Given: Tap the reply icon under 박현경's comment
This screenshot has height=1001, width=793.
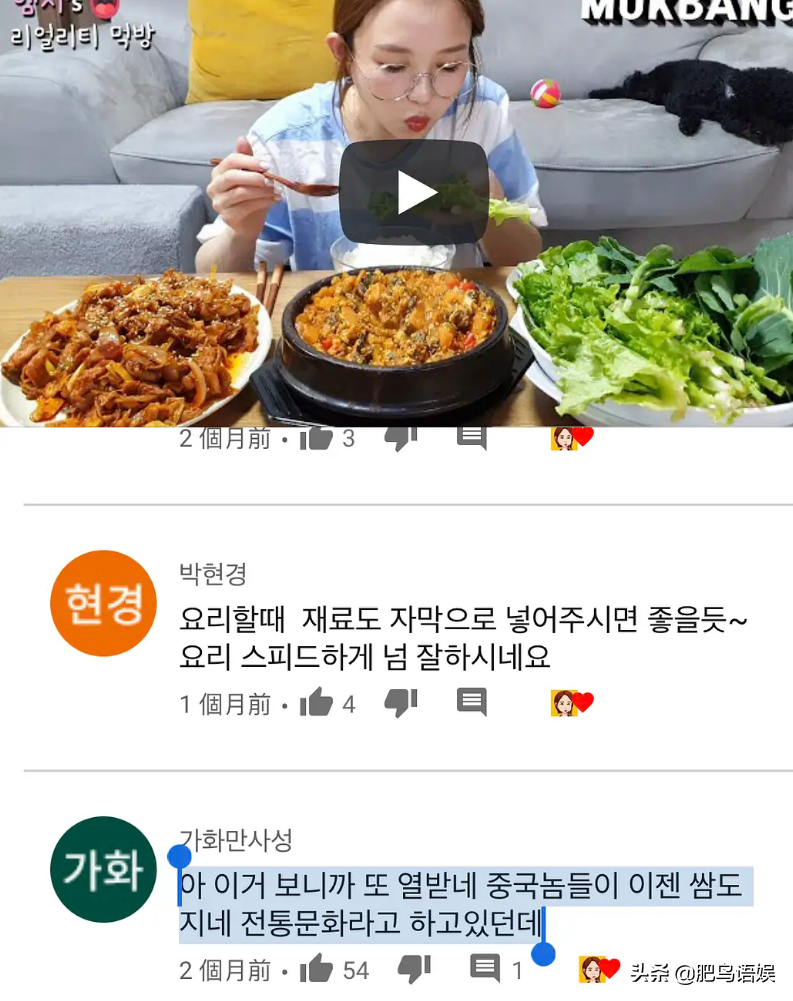Looking at the screenshot, I should 470,703.
